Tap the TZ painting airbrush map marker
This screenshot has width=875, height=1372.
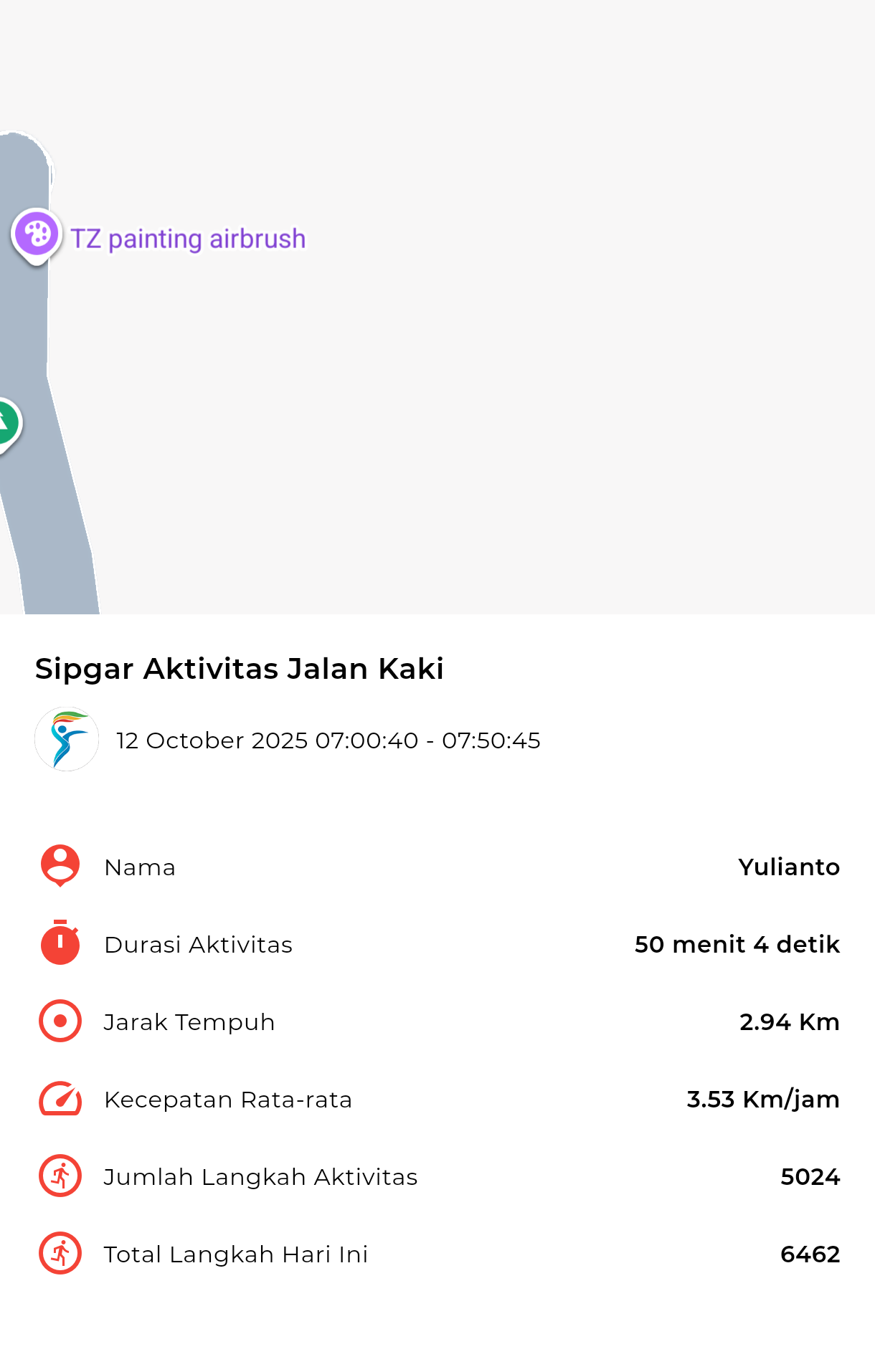click(x=36, y=234)
